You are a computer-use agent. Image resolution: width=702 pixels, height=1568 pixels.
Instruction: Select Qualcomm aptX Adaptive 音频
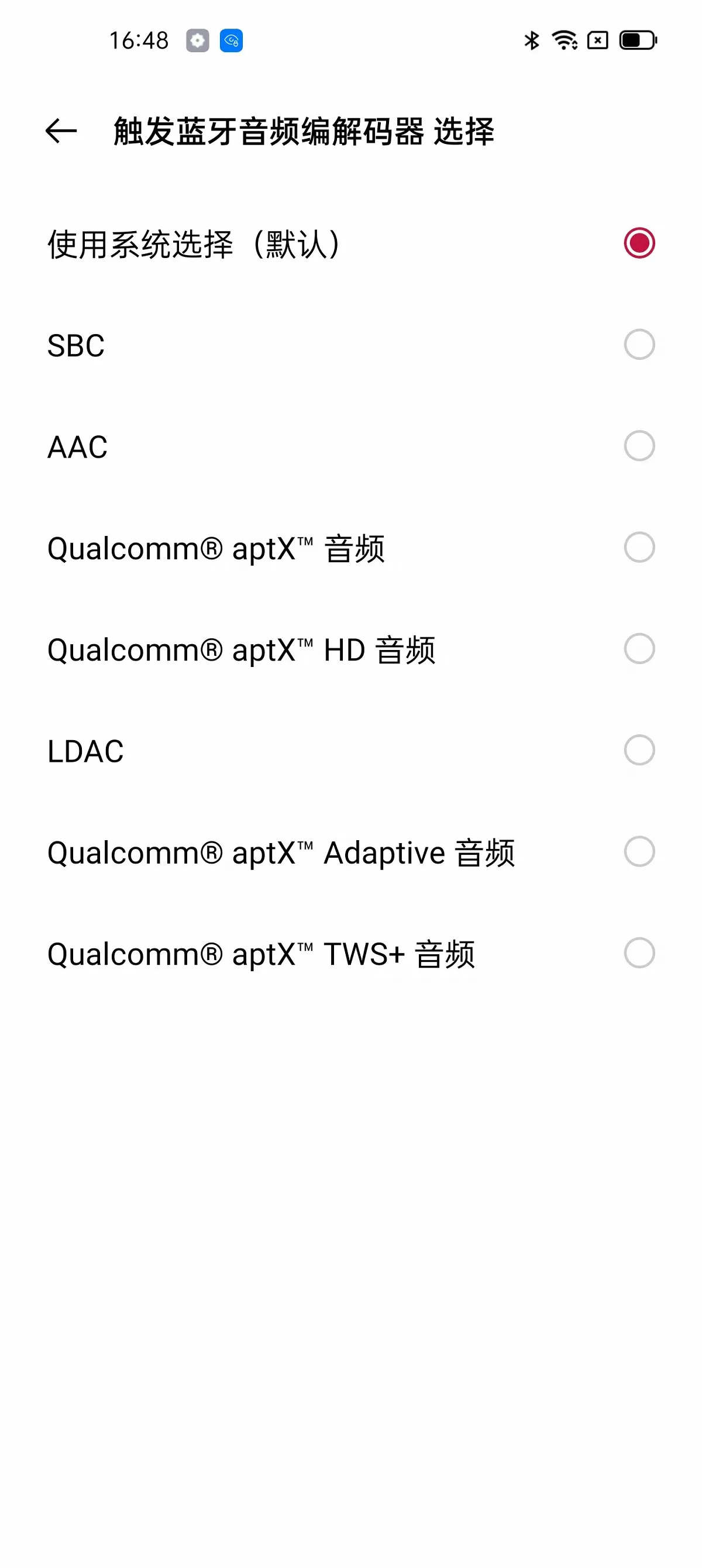coord(350,851)
